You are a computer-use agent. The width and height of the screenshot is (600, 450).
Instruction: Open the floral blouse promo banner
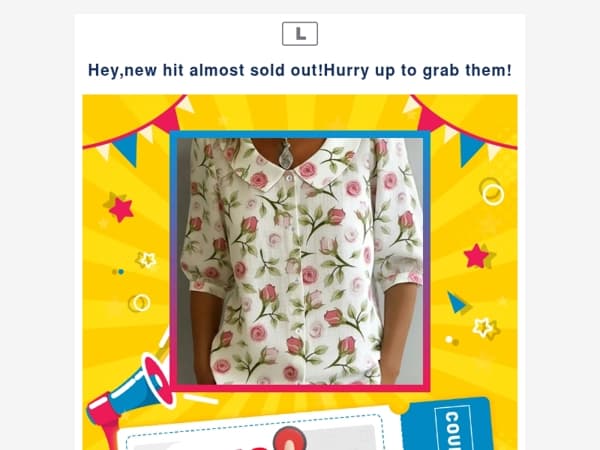[x=300, y=260]
